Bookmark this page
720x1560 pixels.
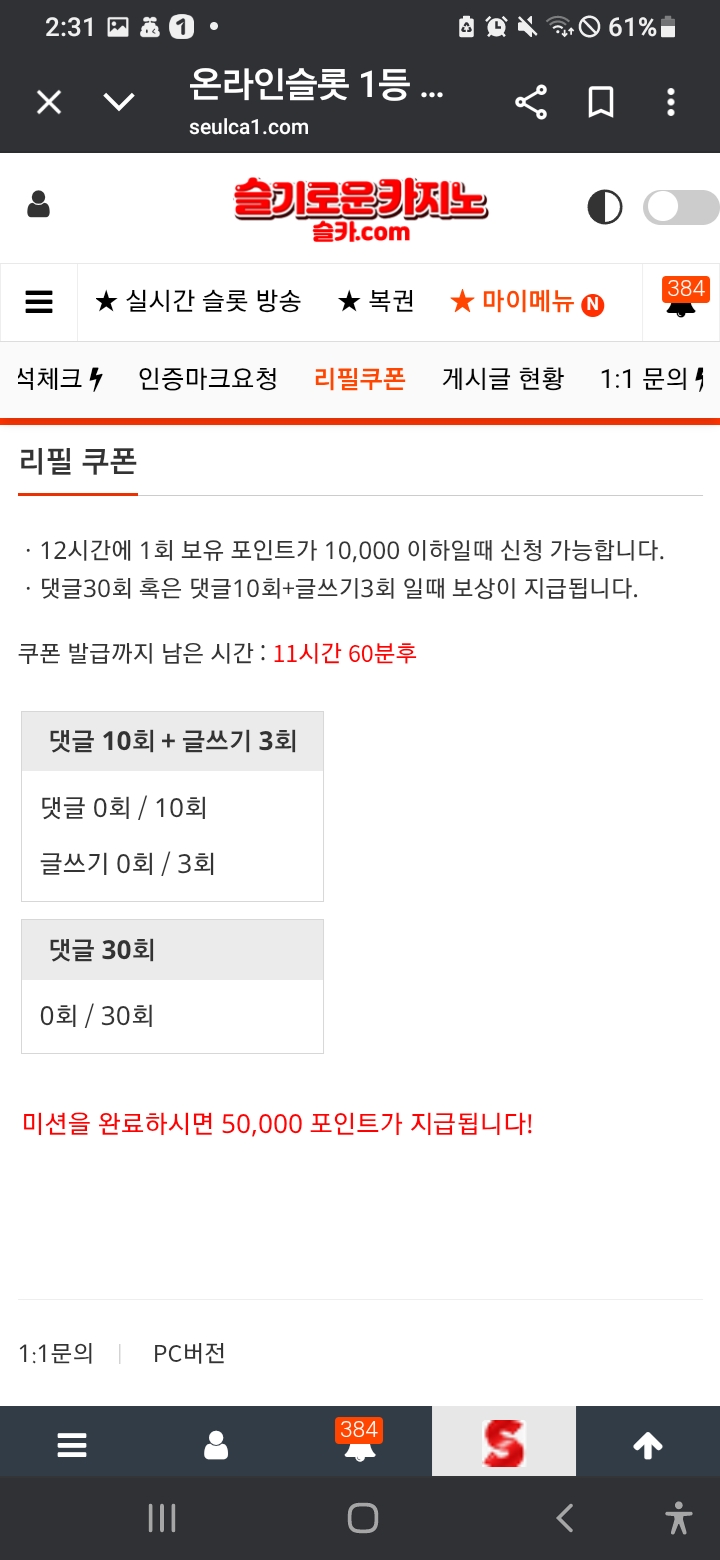601,102
